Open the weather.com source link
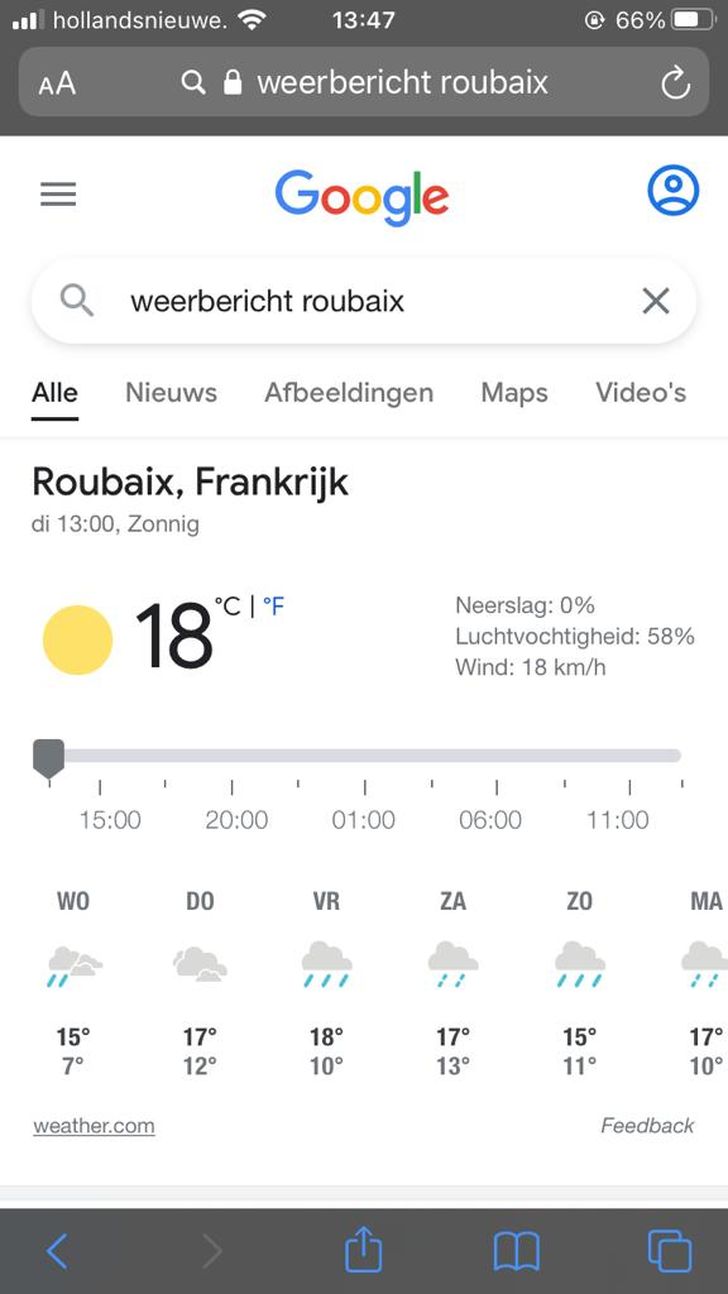This screenshot has width=728, height=1294. pos(94,1126)
